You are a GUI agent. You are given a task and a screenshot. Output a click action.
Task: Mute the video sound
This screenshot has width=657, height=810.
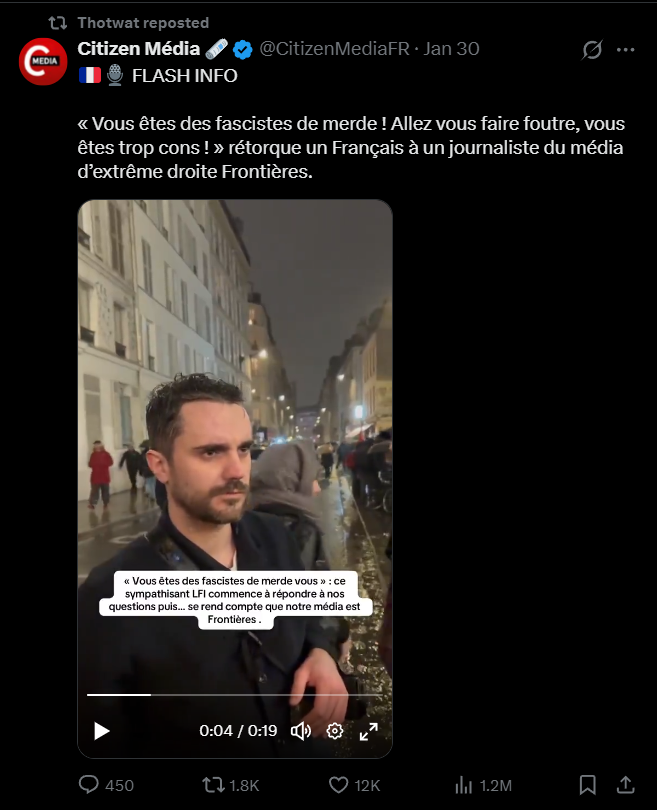300,731
